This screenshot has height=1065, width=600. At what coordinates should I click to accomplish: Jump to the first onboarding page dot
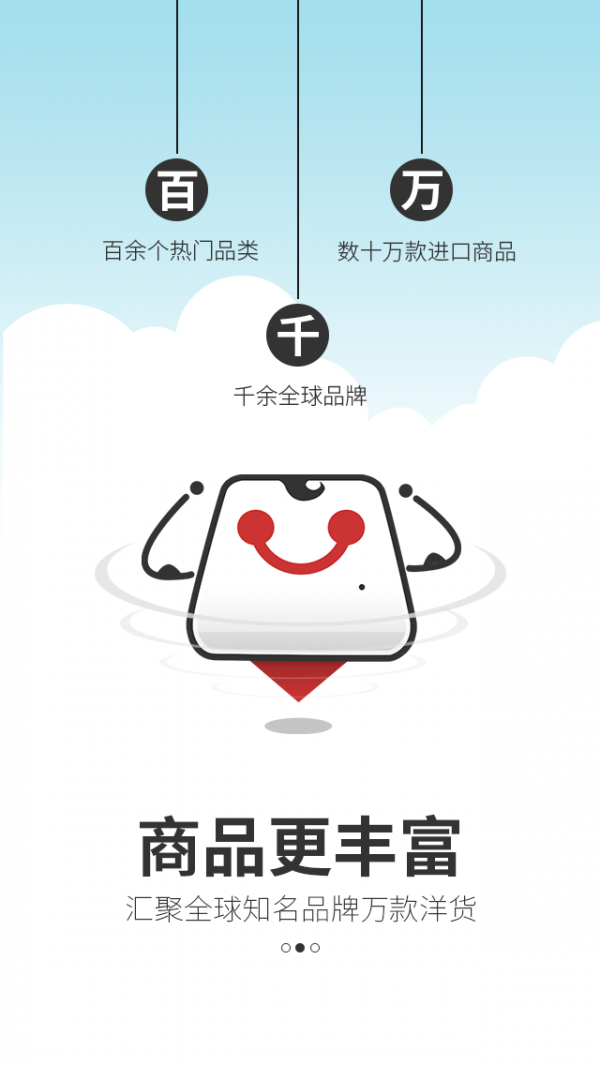(x=286, y=947)
